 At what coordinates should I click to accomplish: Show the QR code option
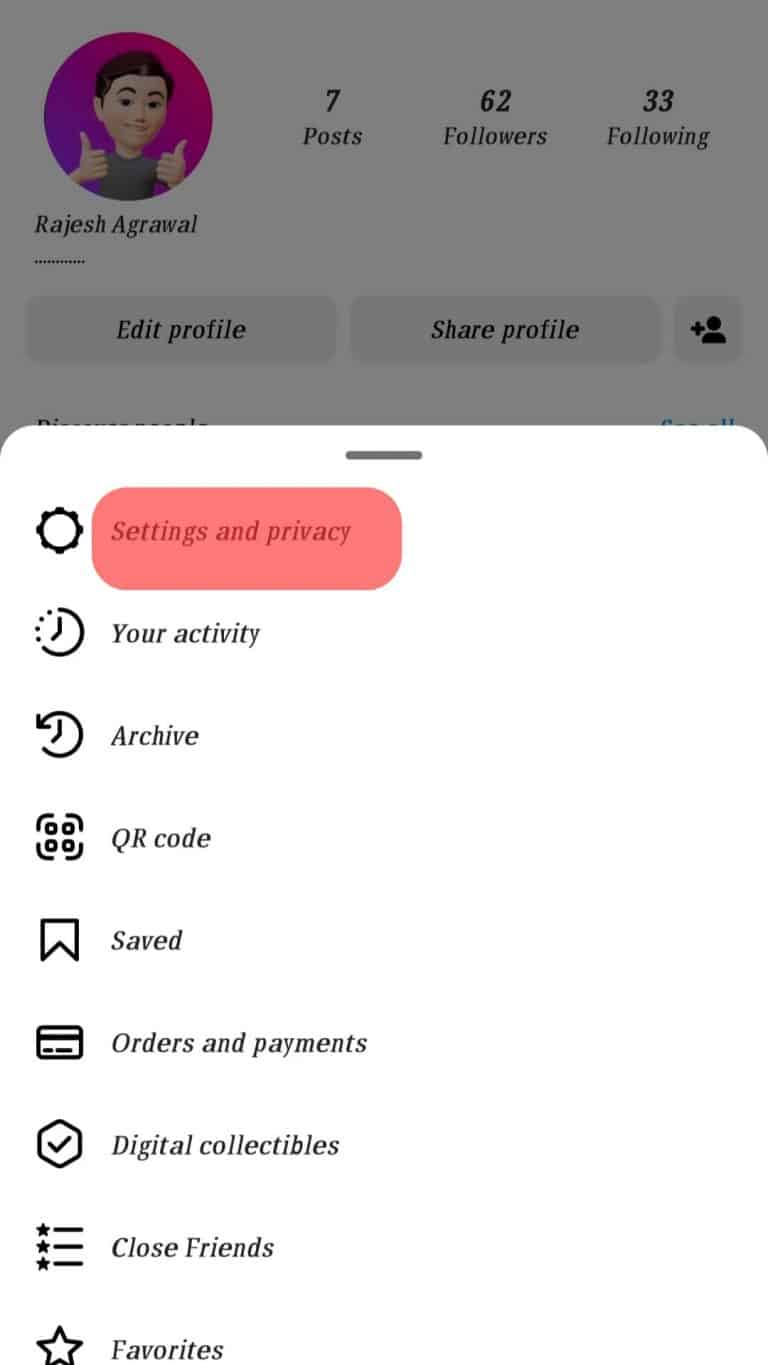tap(161, 838)
